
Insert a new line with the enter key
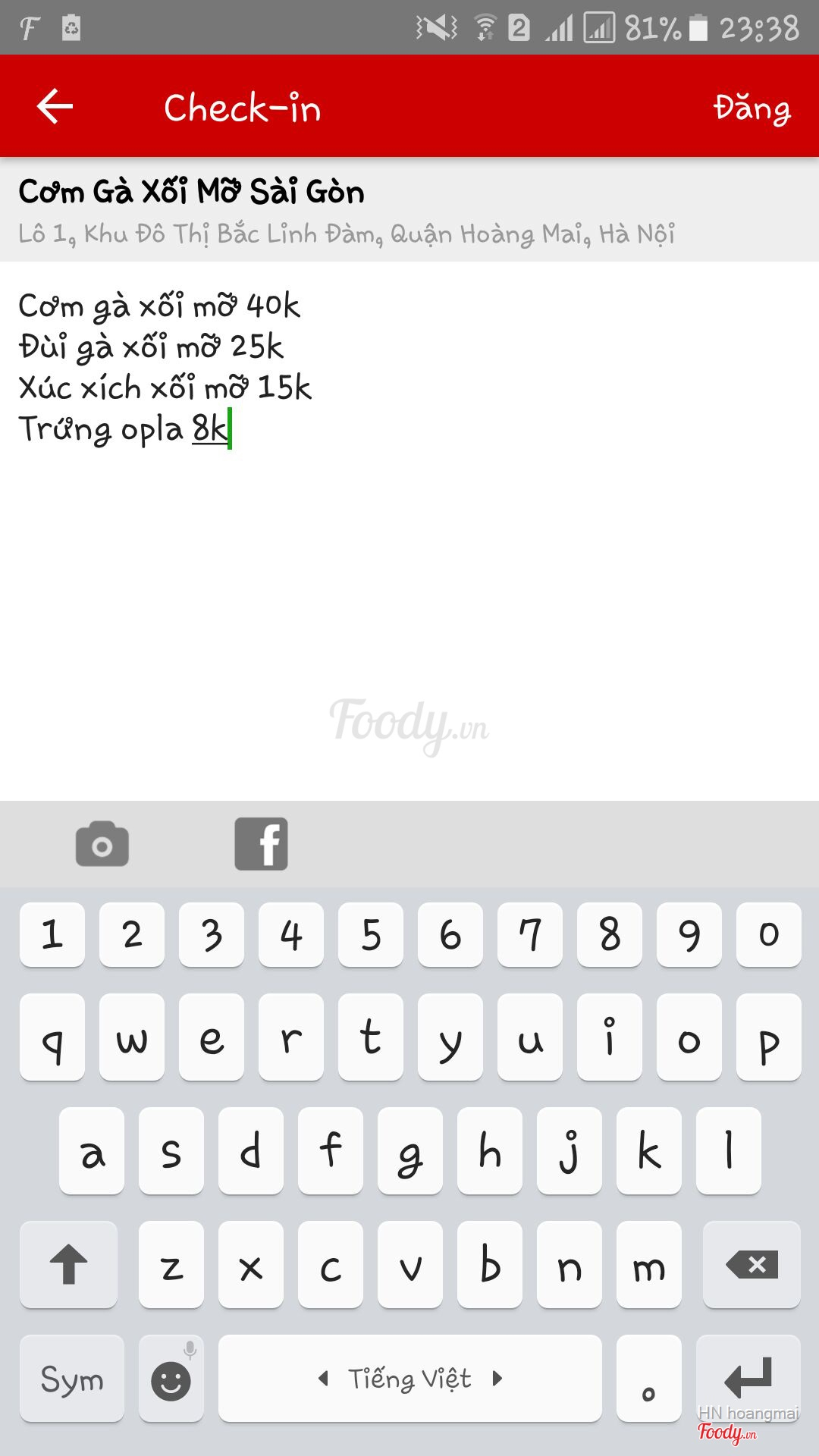(748, 1378)
